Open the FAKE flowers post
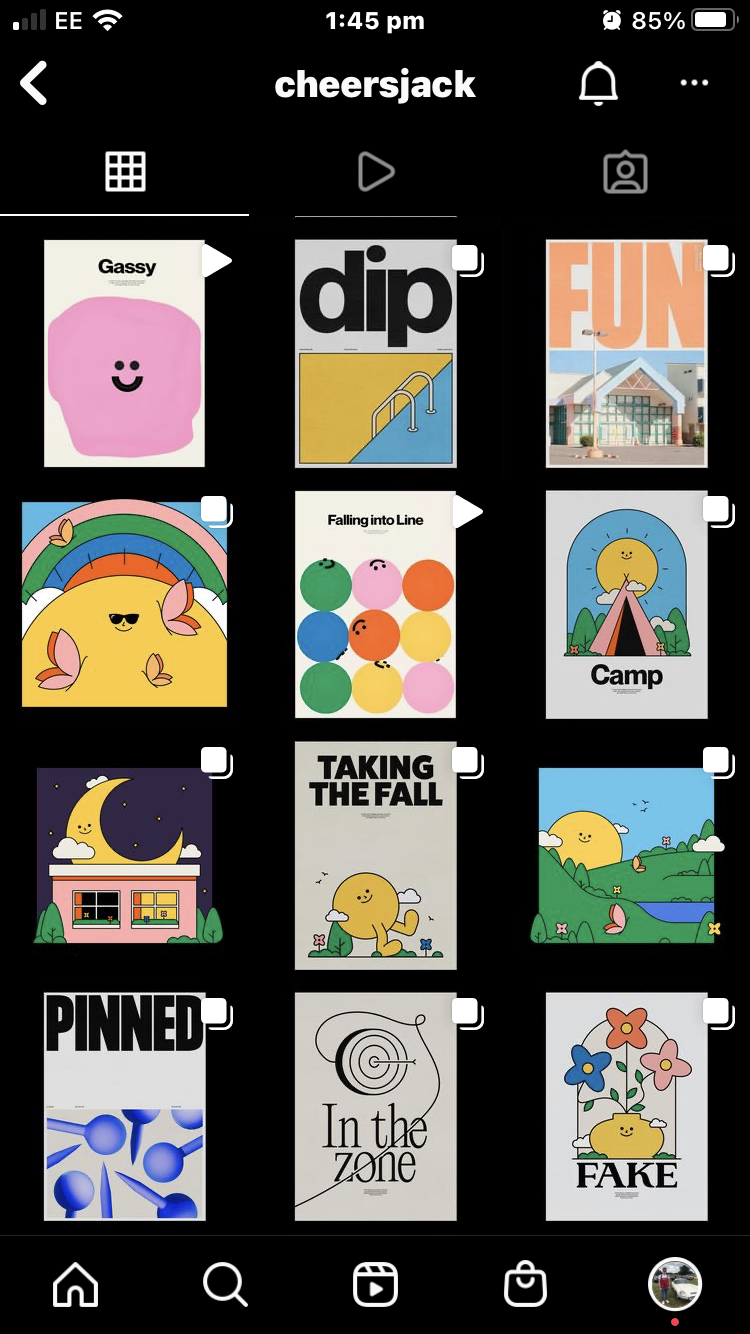 point(626,1106)
